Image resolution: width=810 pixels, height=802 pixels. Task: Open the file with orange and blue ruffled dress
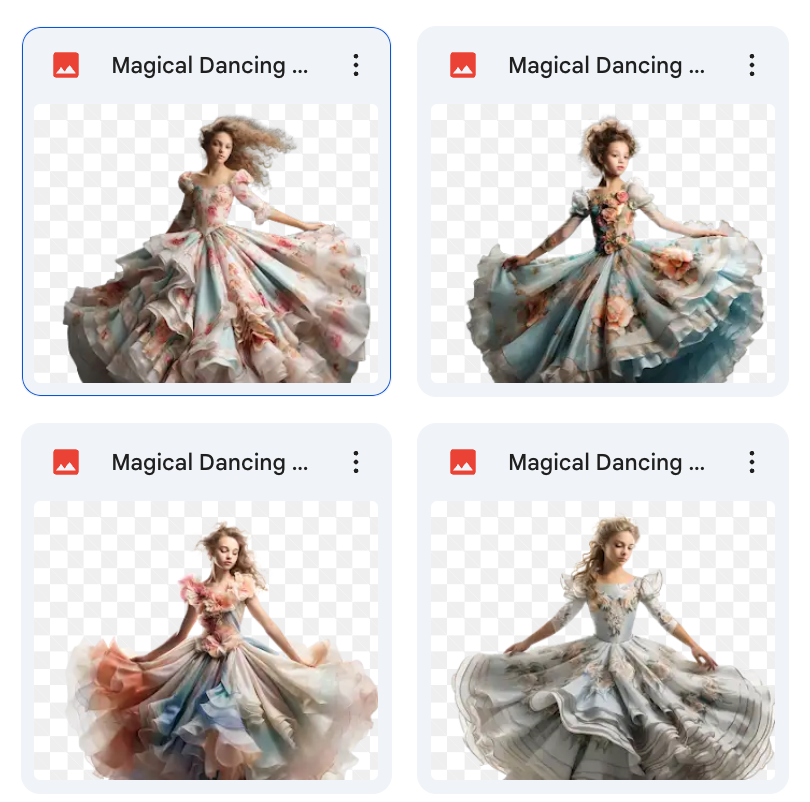(206, 640)
